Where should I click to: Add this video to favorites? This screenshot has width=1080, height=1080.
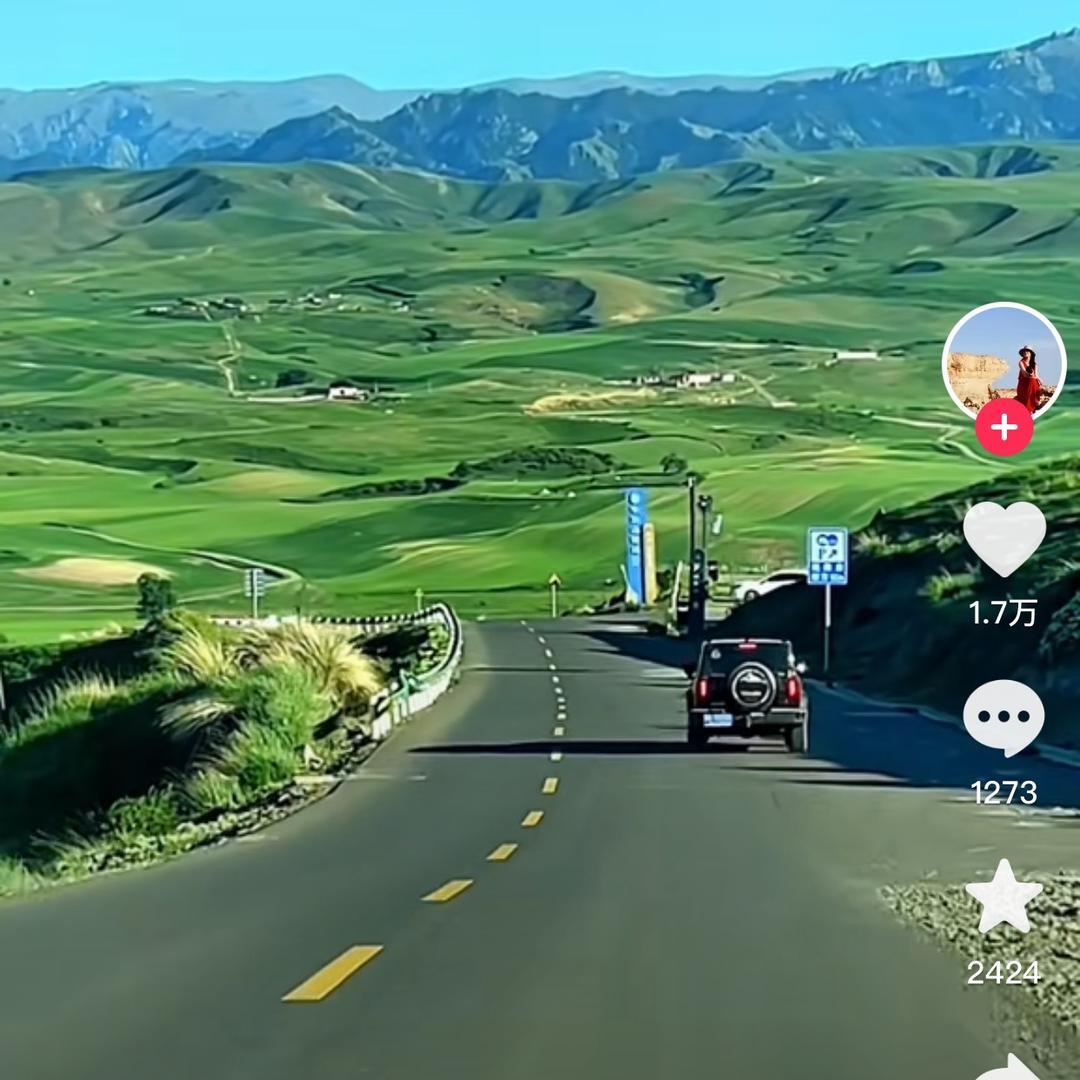coord(1004,898)
